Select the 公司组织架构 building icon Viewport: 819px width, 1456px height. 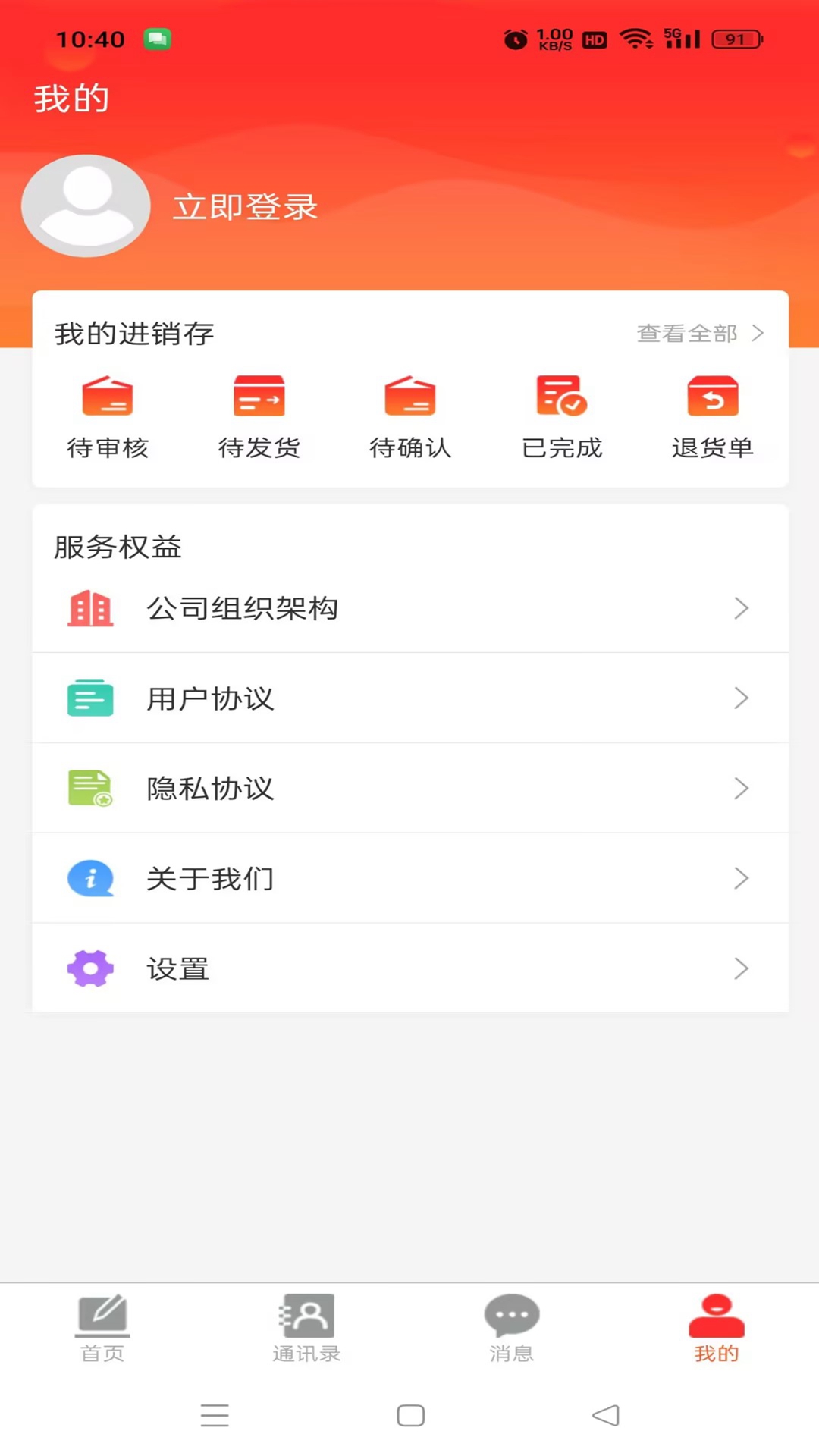(x=90, y=608)
